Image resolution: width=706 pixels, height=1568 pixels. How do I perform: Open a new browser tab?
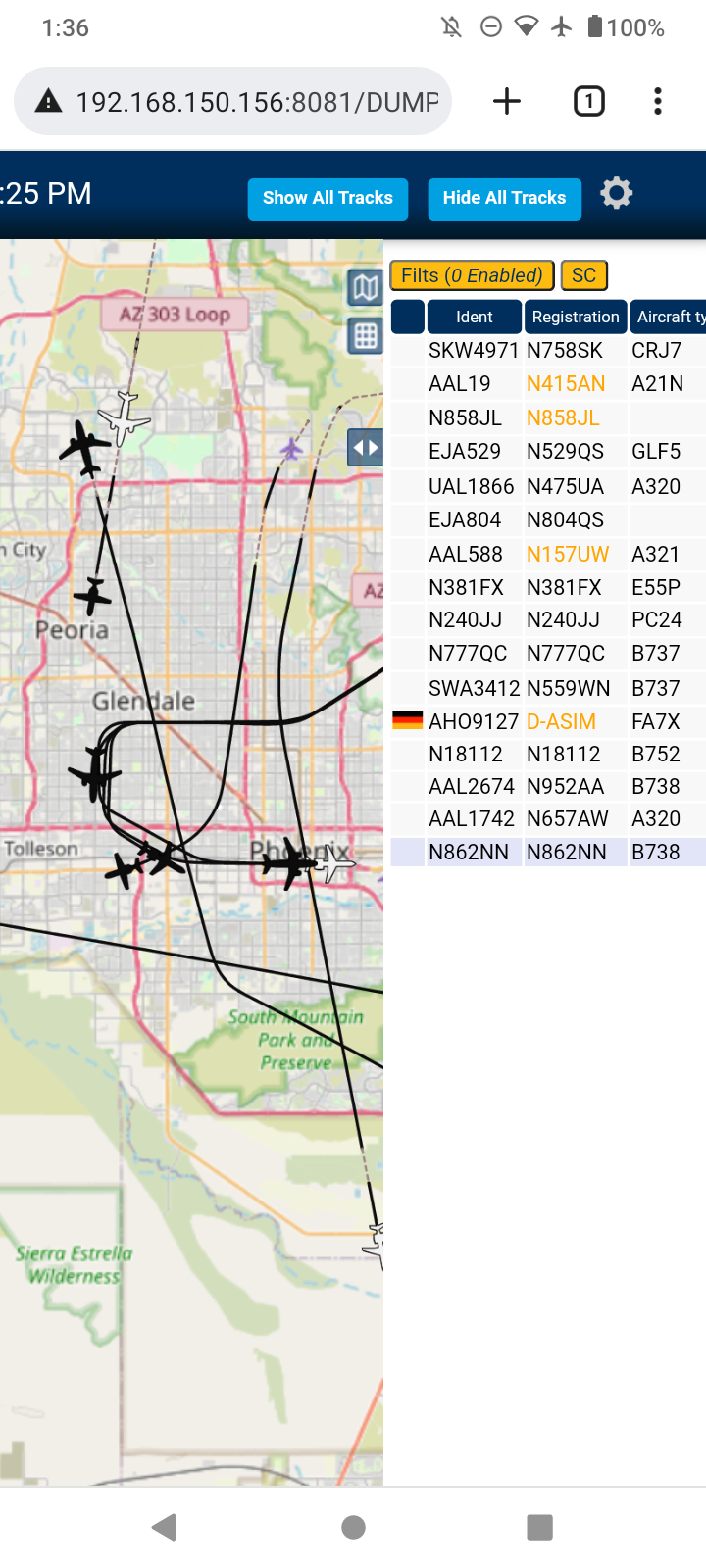[x=507, y=101]
